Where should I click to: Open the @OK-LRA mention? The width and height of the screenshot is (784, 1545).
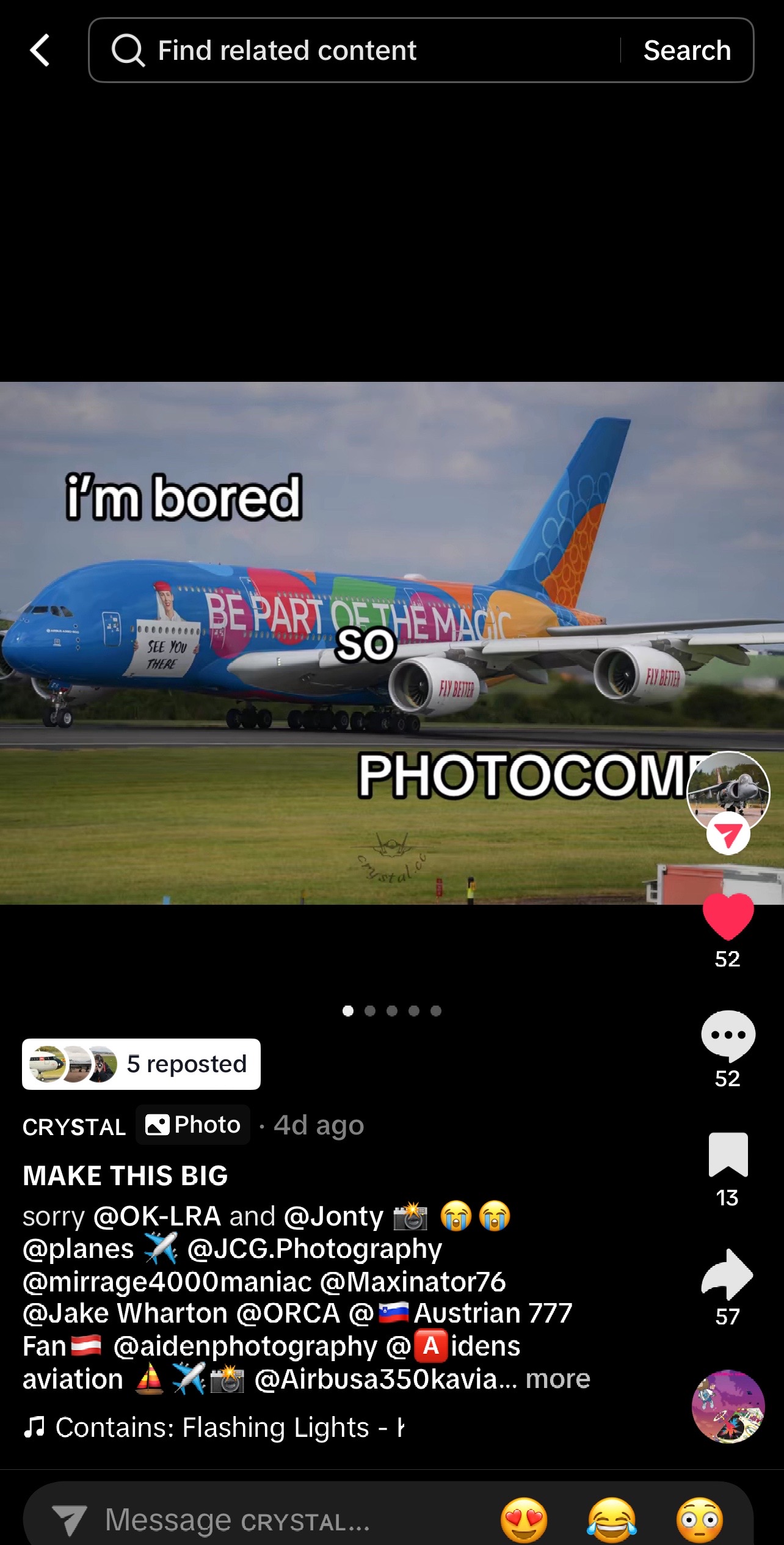156,1216
